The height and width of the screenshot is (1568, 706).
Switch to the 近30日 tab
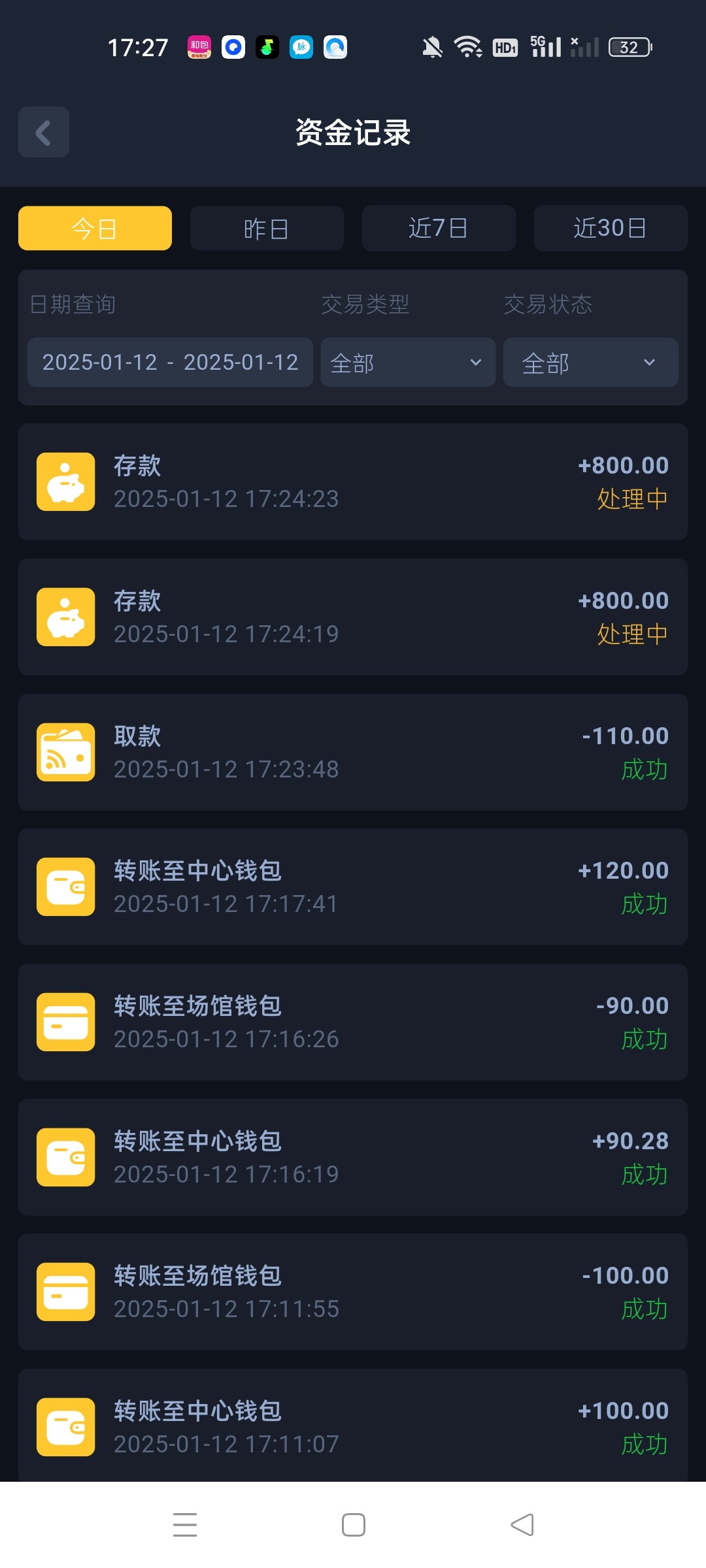[x=611, y=228]
